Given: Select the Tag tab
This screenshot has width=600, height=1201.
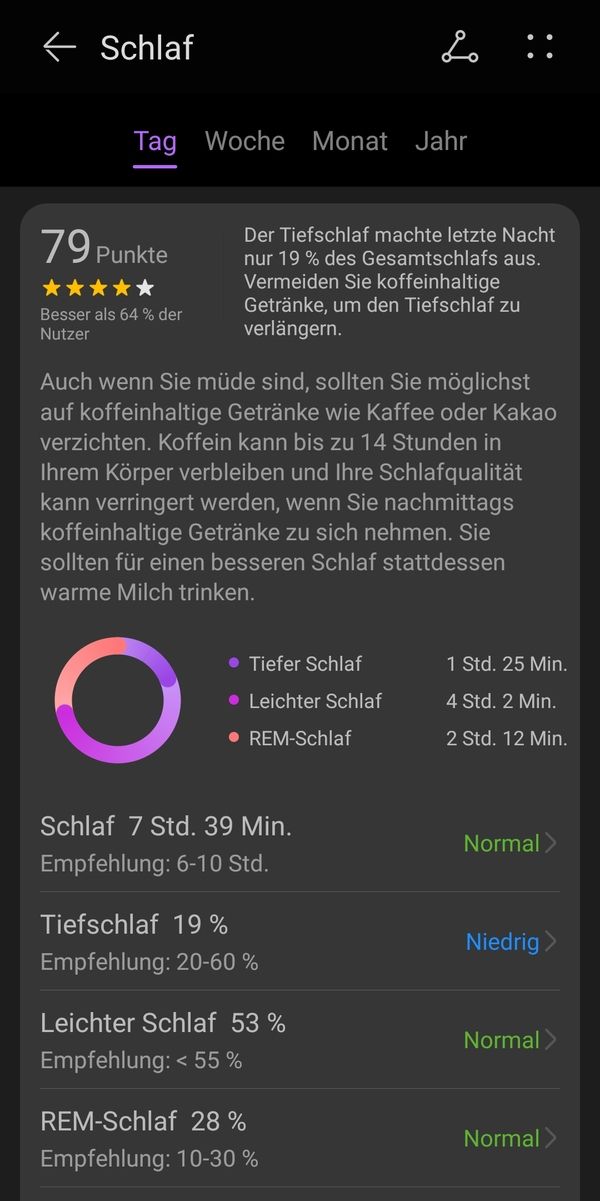Looking at the screenshot, I should coord(155,141).
